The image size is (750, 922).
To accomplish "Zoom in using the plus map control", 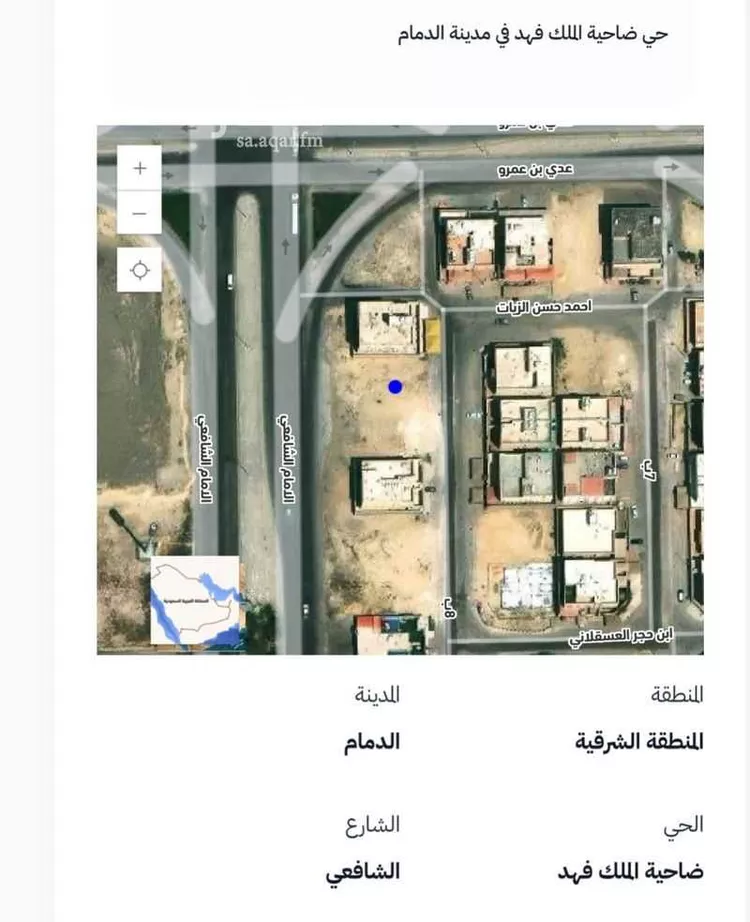I will pos(139,168).
